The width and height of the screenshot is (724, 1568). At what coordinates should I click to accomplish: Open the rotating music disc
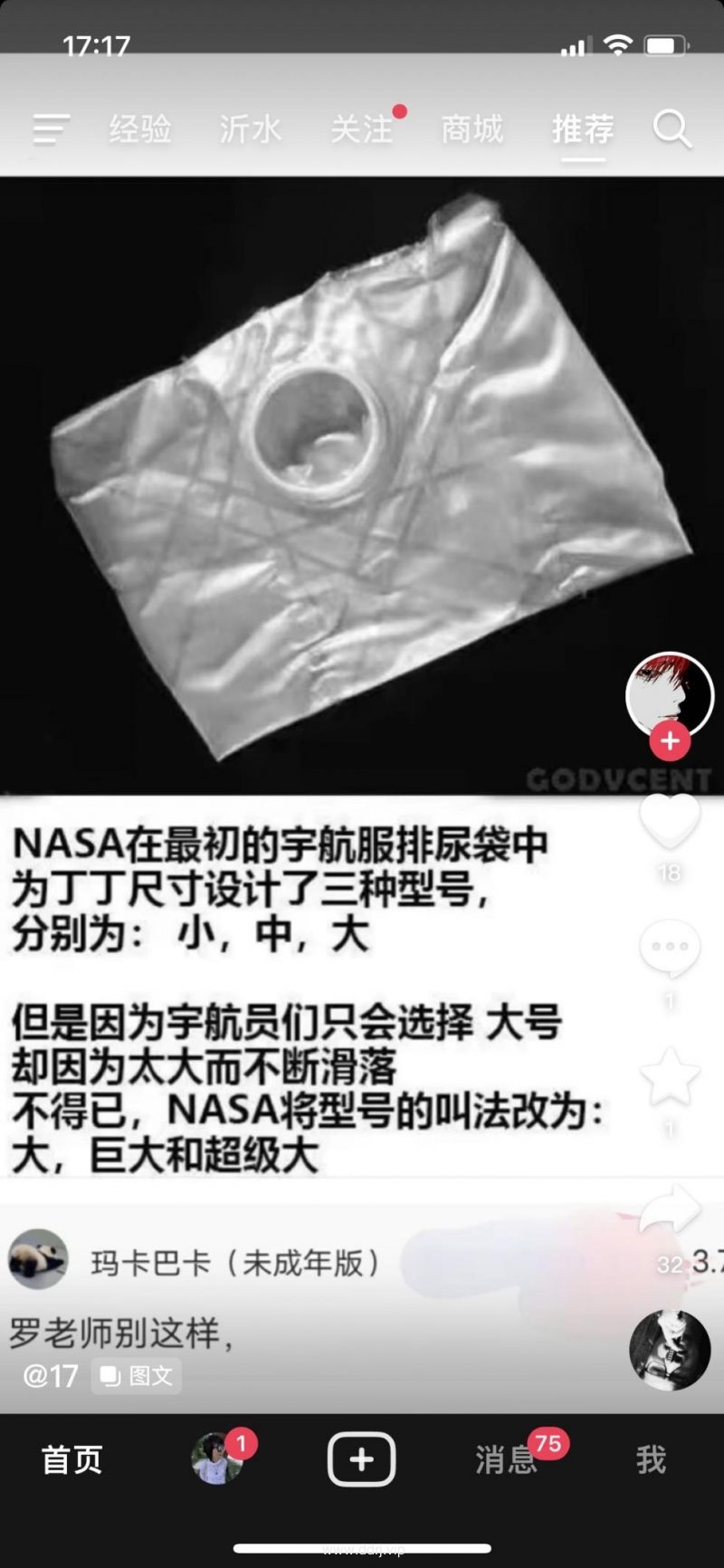point(670,1349)
